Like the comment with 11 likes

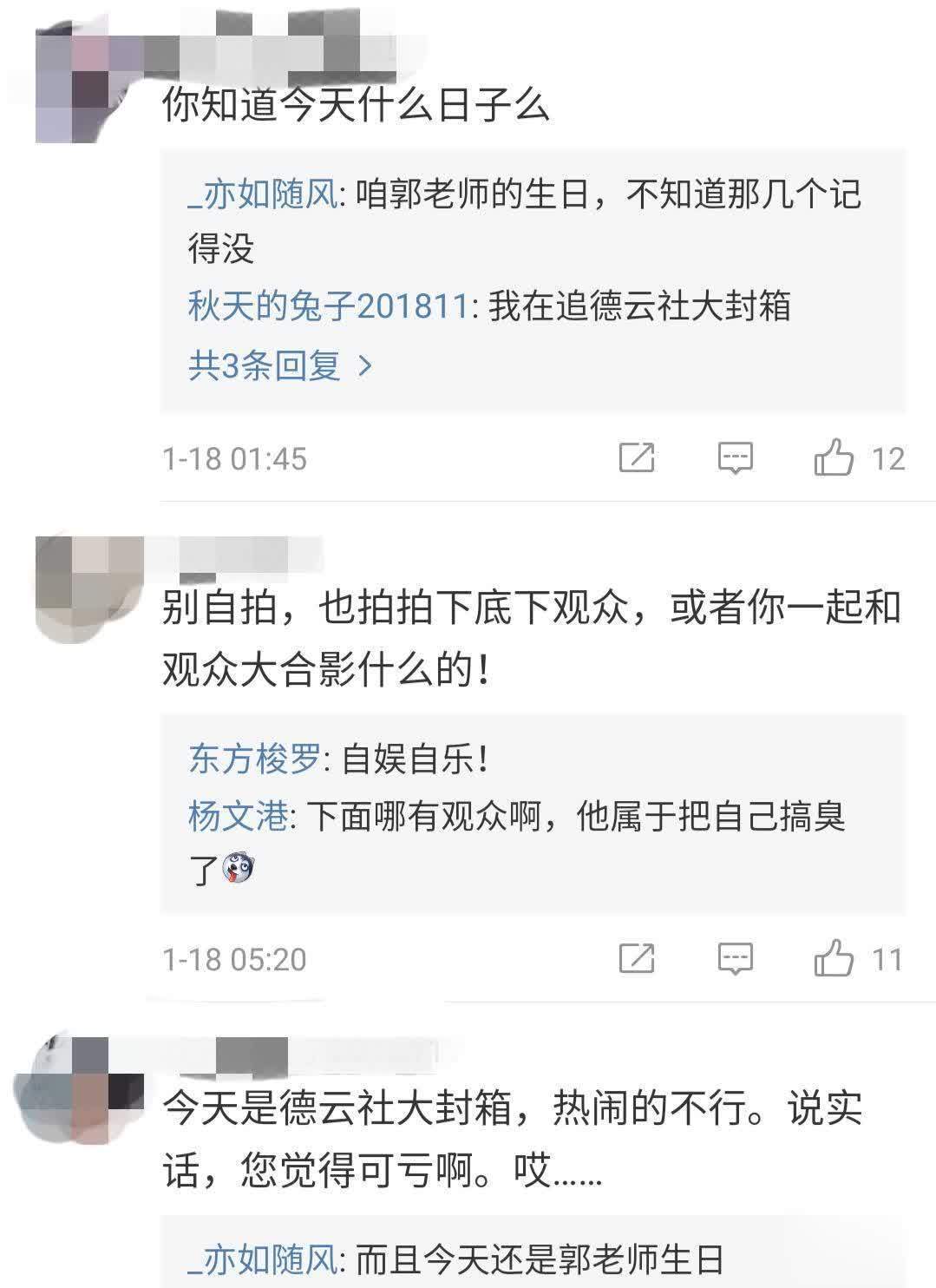tap(834, 958)
